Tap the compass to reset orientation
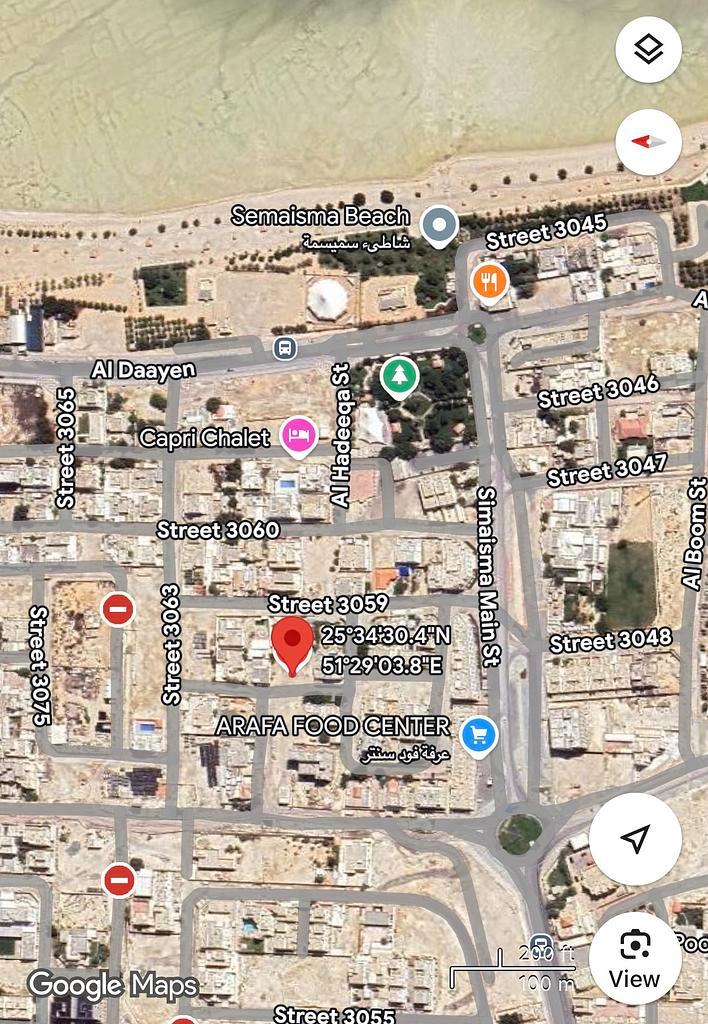708x1024 pixels. pyautogui.click(x=648, y=142)
